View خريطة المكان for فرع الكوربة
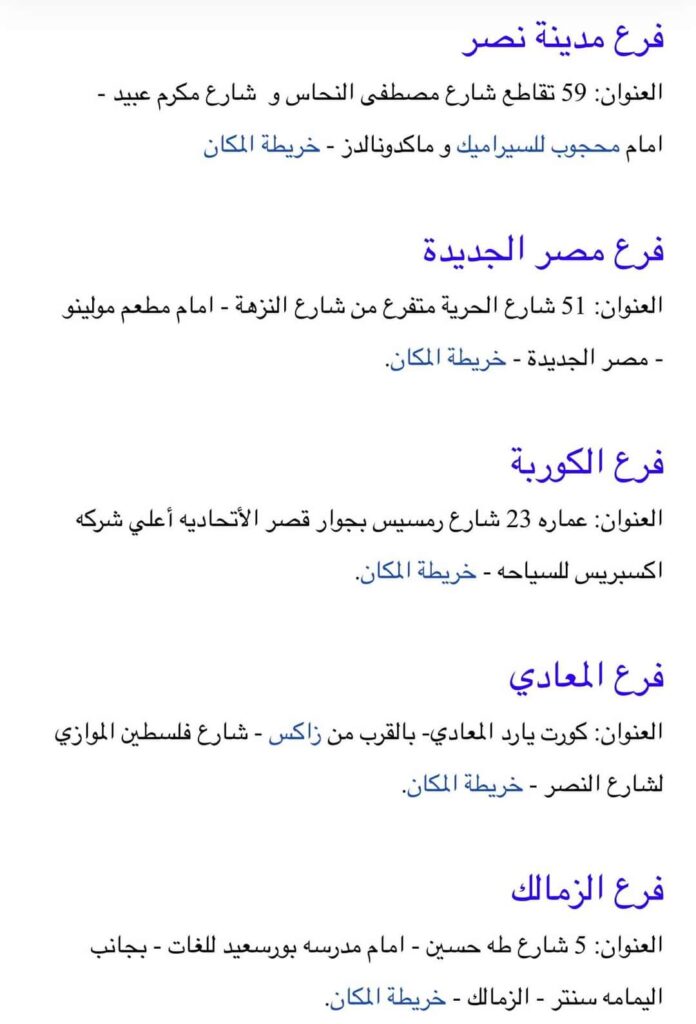 pyautogui.click(x=418, y=571)
